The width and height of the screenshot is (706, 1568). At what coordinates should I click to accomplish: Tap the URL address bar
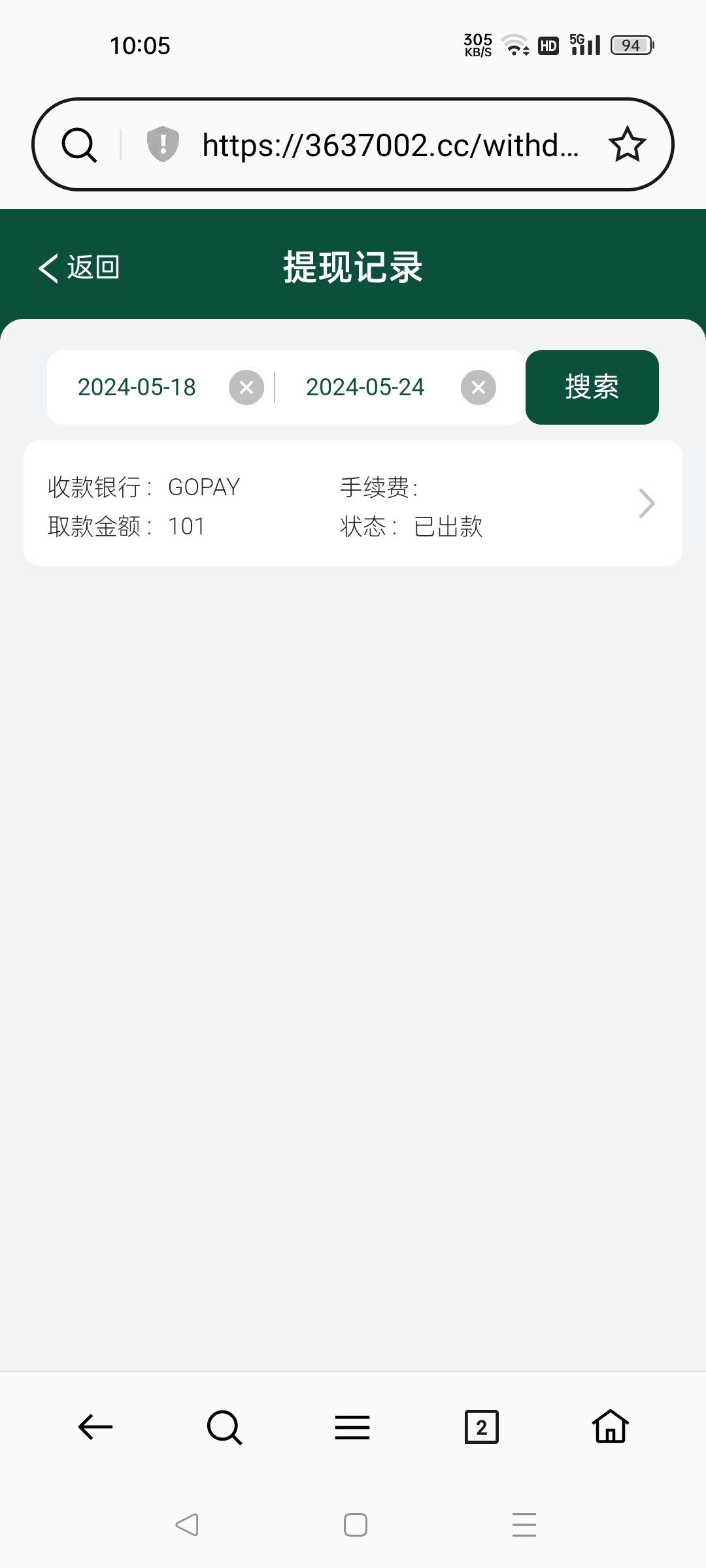(390, 145)
